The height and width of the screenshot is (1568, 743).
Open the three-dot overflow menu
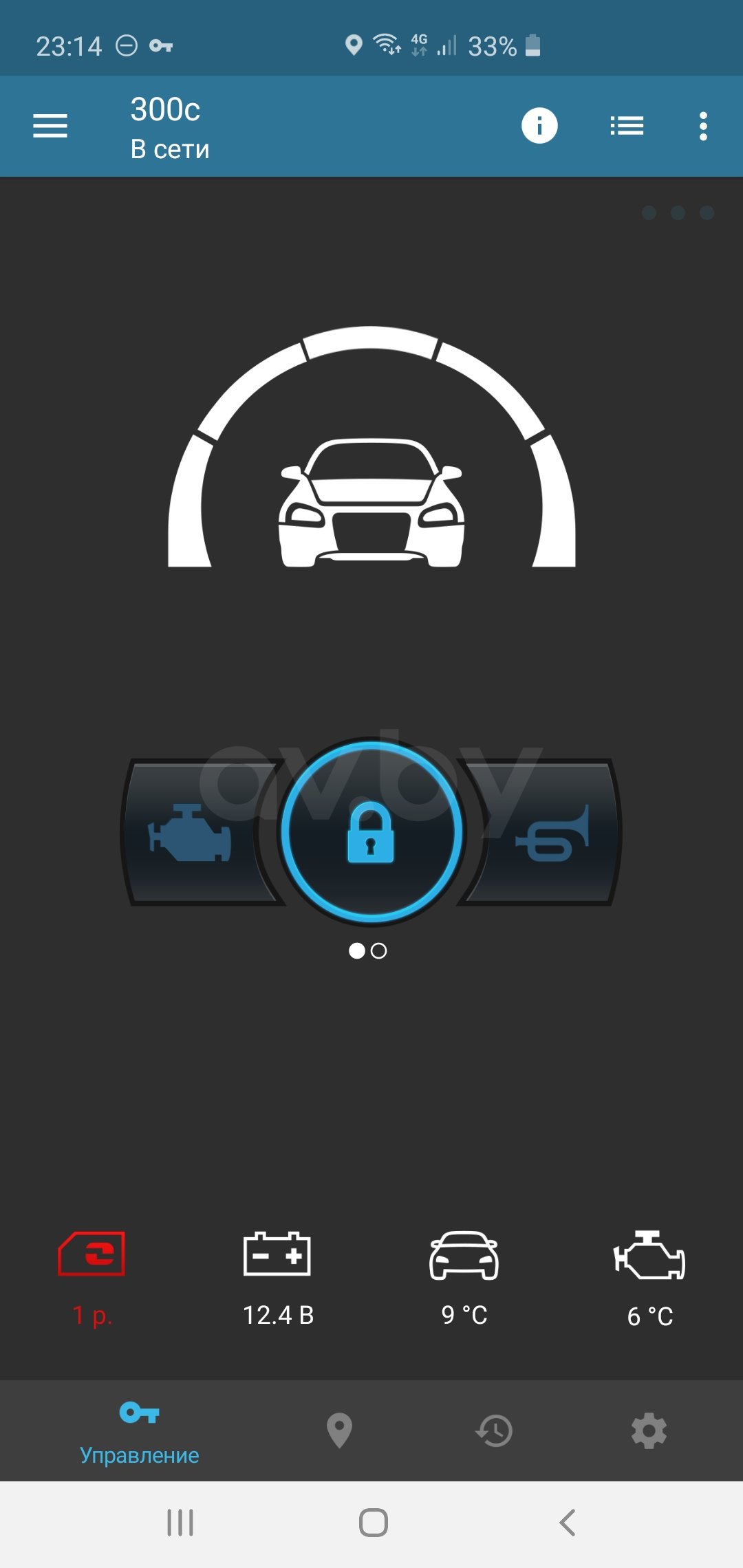click(702, 126)
